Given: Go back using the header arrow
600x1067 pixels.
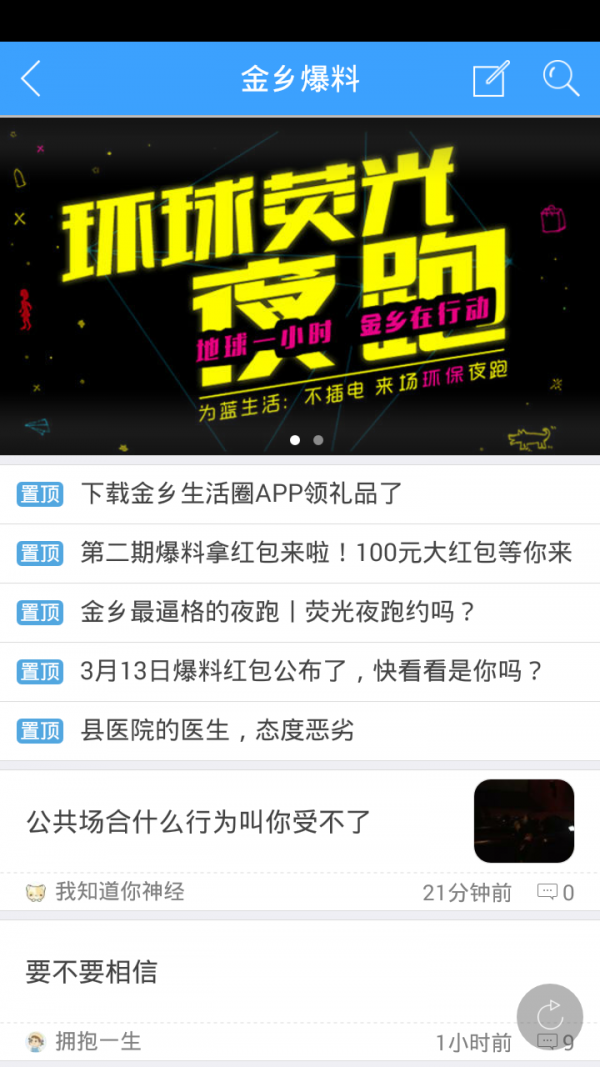Looking at the screenshot, I should [31, 79].
